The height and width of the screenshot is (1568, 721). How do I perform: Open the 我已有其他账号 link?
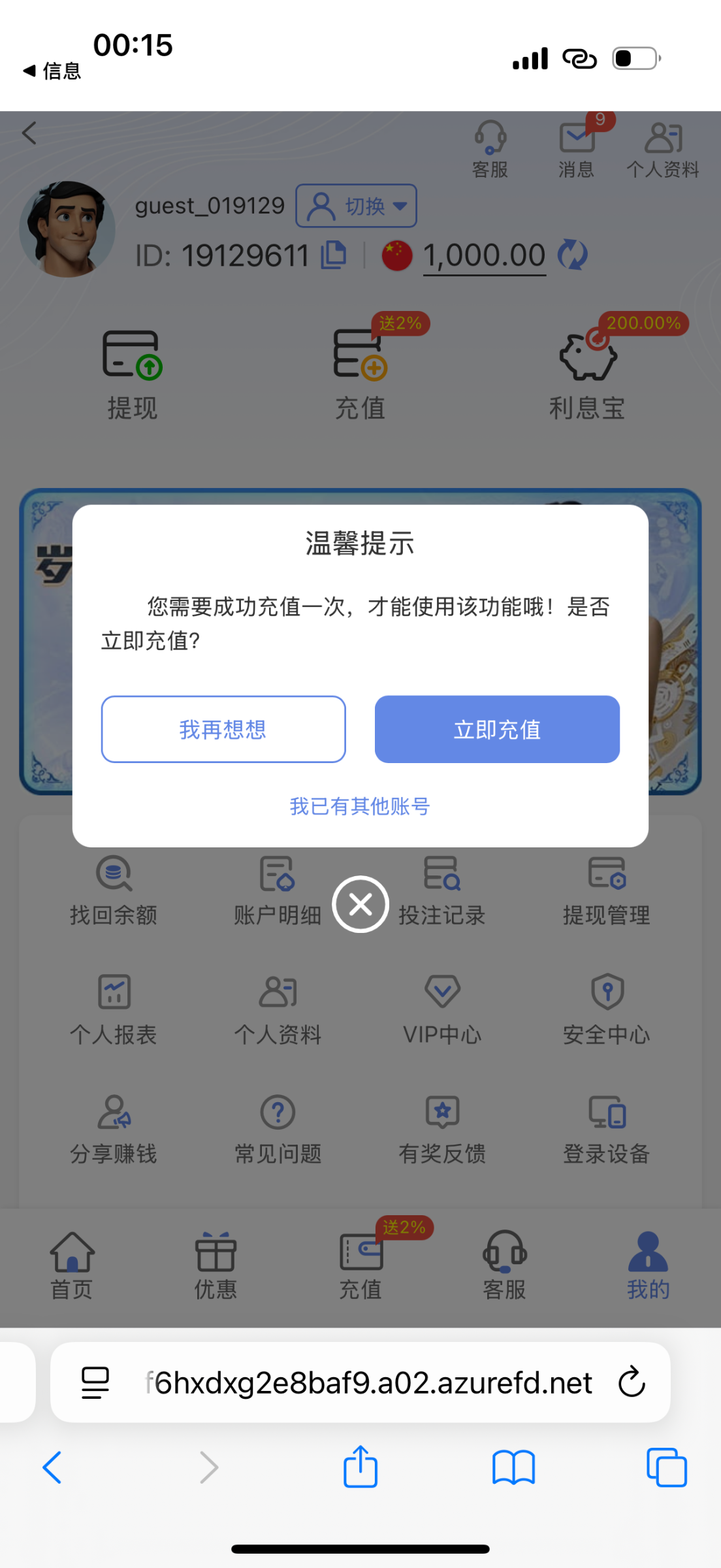tap(360, 806)
